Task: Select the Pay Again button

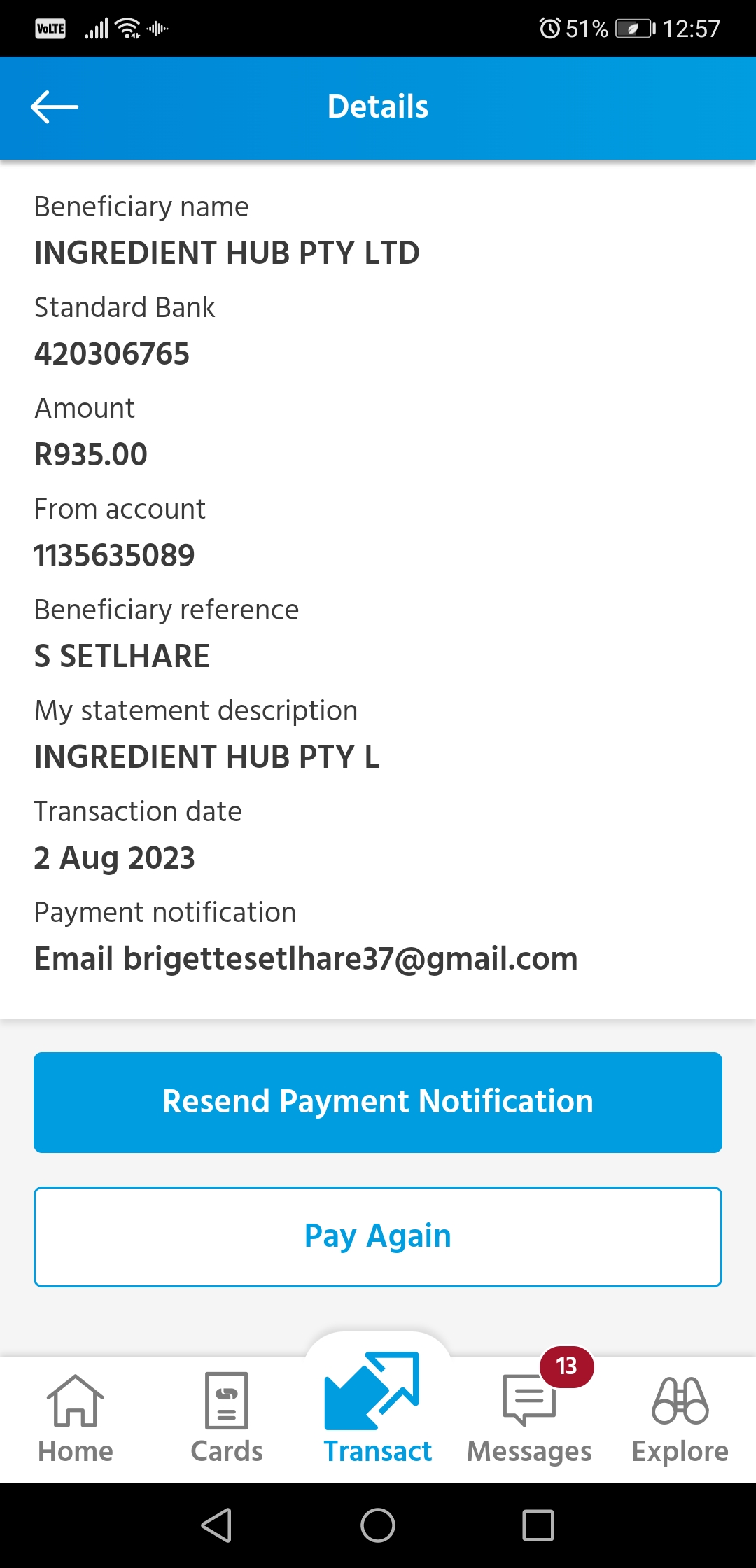Action: pyautogui.click(x=378, y=1236)
